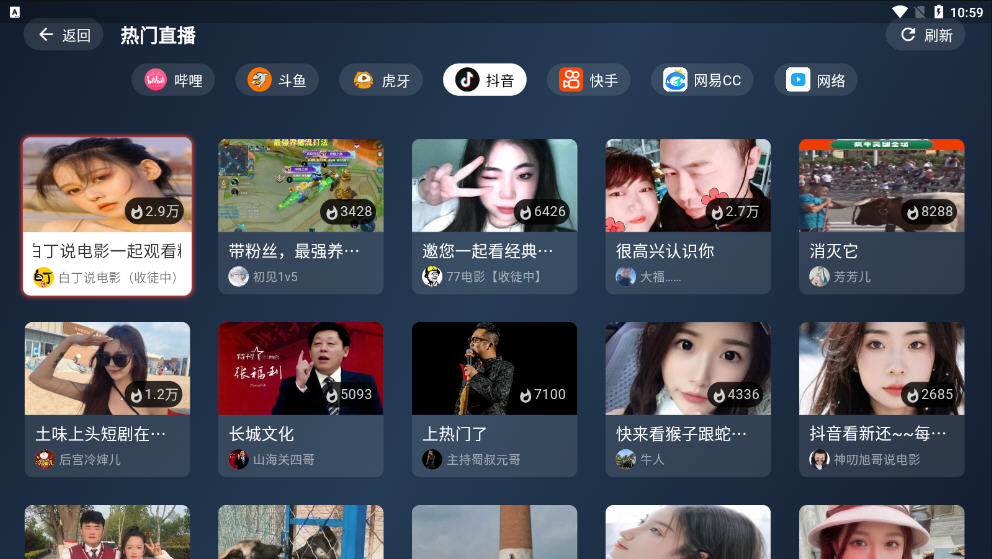Image resolution: width=992 pixels, height=559 pixels.
Task: Switch to the 快手 platform tab
Action: pyautogui.click(x=589, y=80)
